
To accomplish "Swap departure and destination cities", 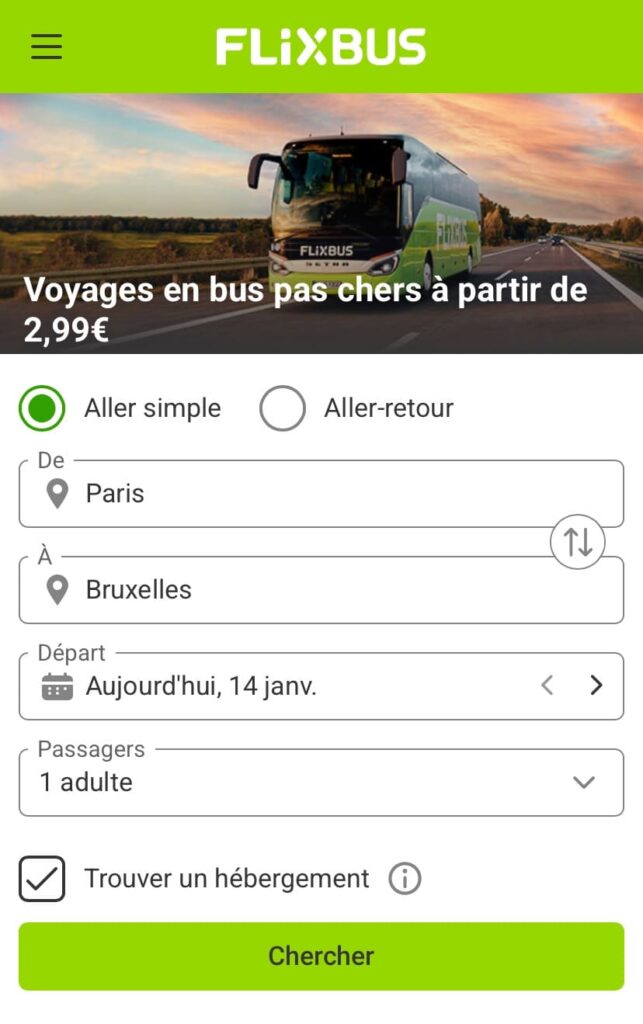I will [x=577, y=542].
